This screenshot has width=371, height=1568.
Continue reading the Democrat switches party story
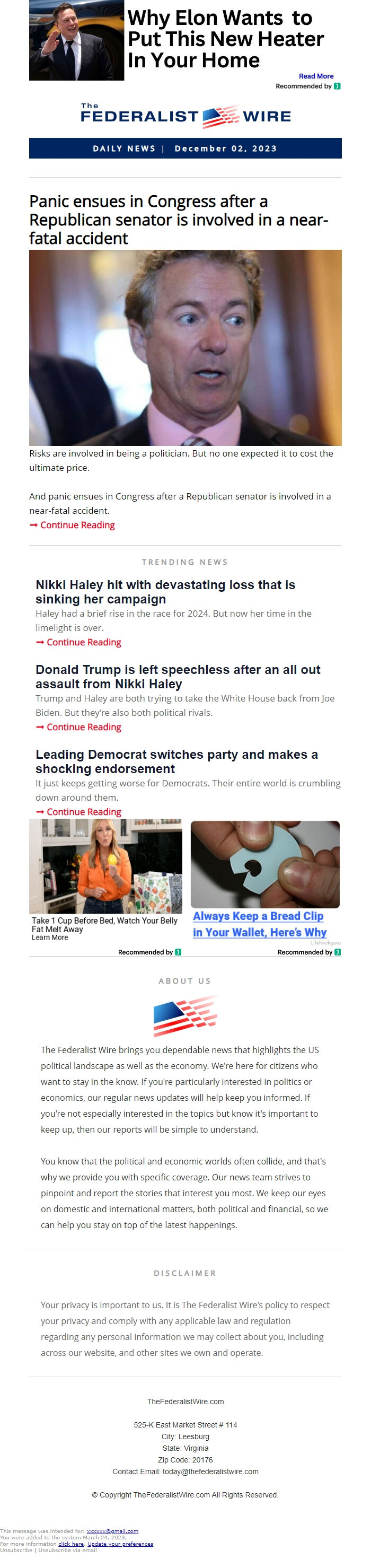[x=83, y=811]
